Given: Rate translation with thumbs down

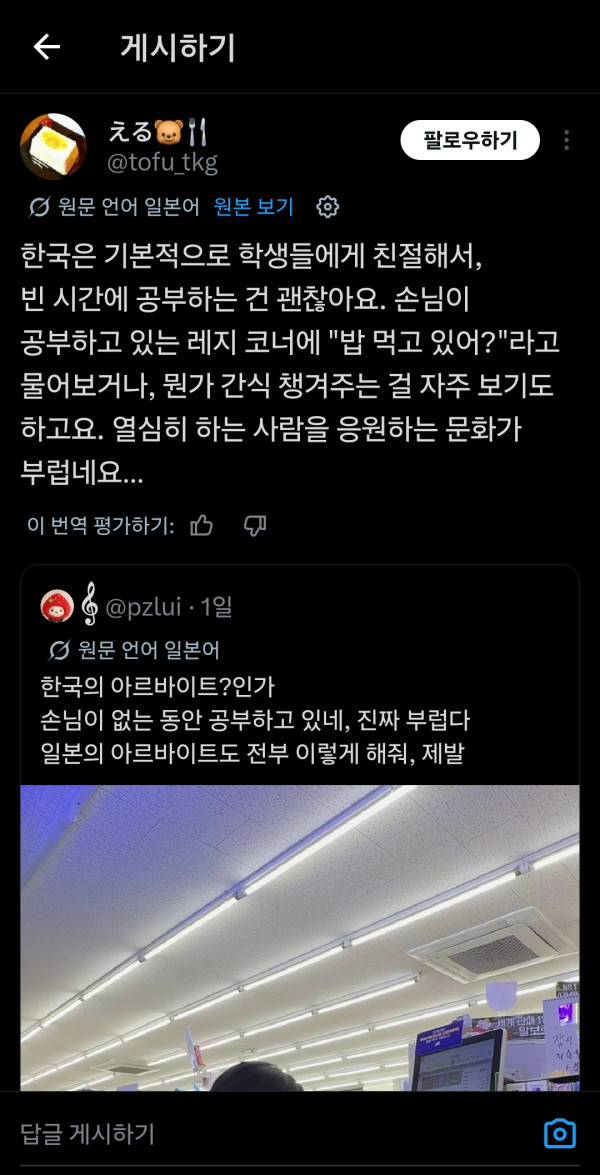Looking at the screenshot, I should [255, 526].
